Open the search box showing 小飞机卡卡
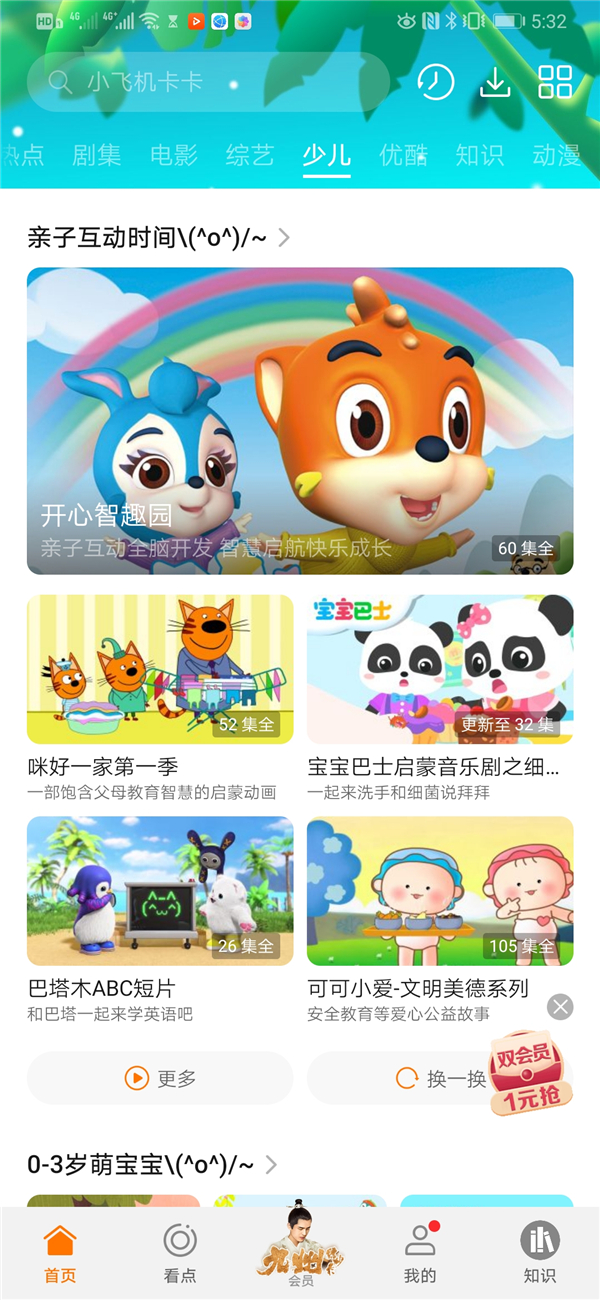 tap(208, 82)
